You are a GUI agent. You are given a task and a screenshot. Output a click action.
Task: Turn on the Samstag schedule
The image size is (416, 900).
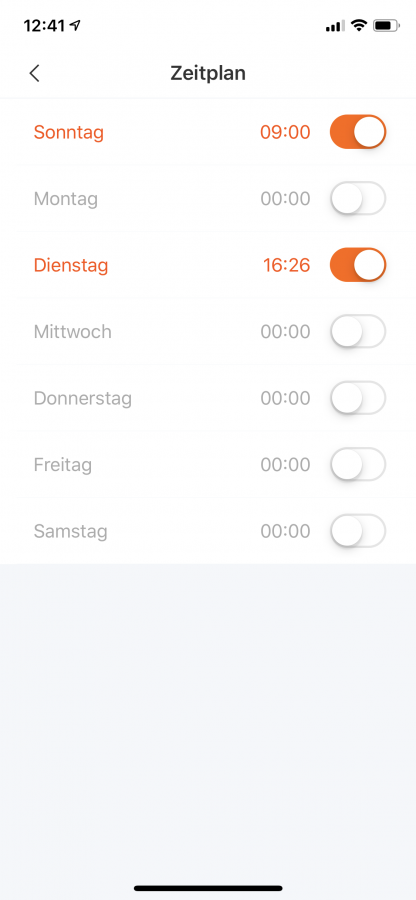[x=358, y=531]
